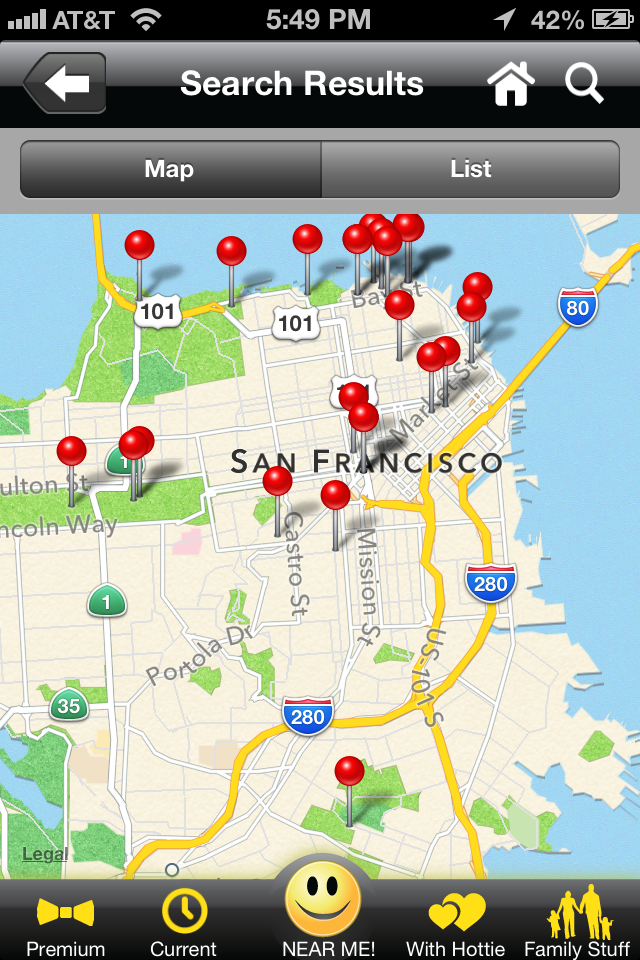Select the Map segment
The image size is (640, 960).
point(170,169)
